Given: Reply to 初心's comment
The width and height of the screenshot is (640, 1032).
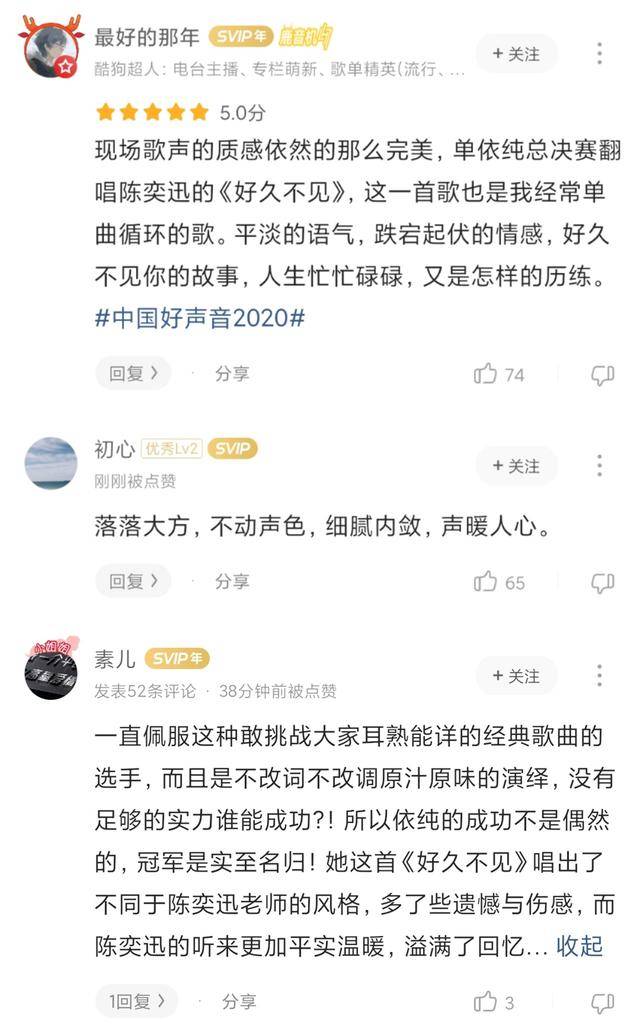Looking at the screenshot, I should 134,581.
